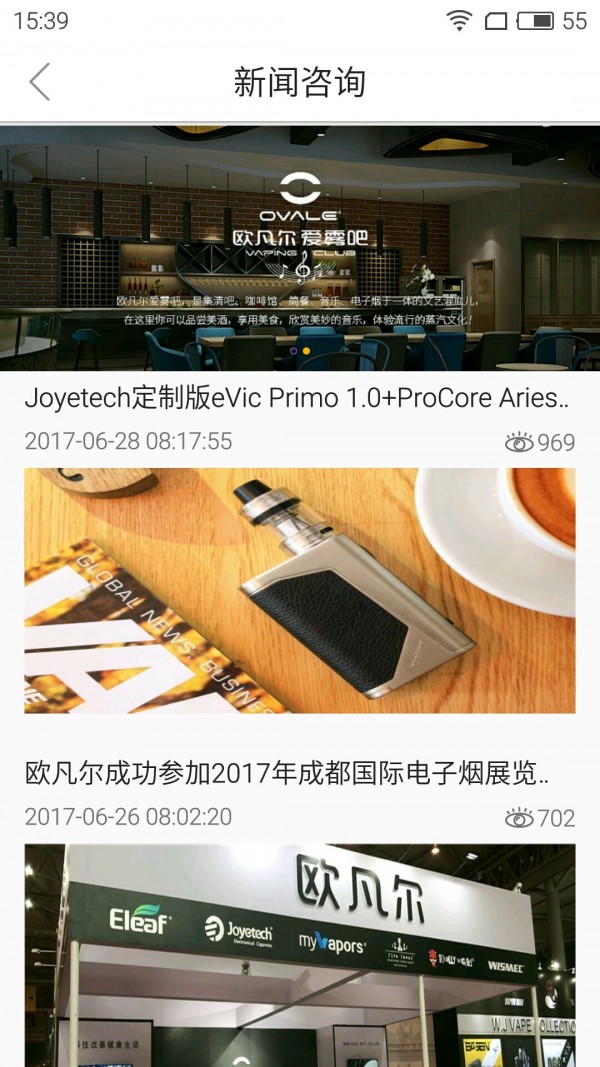Viewport: 600px width, 1067px height.
Task: Open 欧凡尔成功参加2017年成都国际电子烟展览 article
Action: (288, 773)
